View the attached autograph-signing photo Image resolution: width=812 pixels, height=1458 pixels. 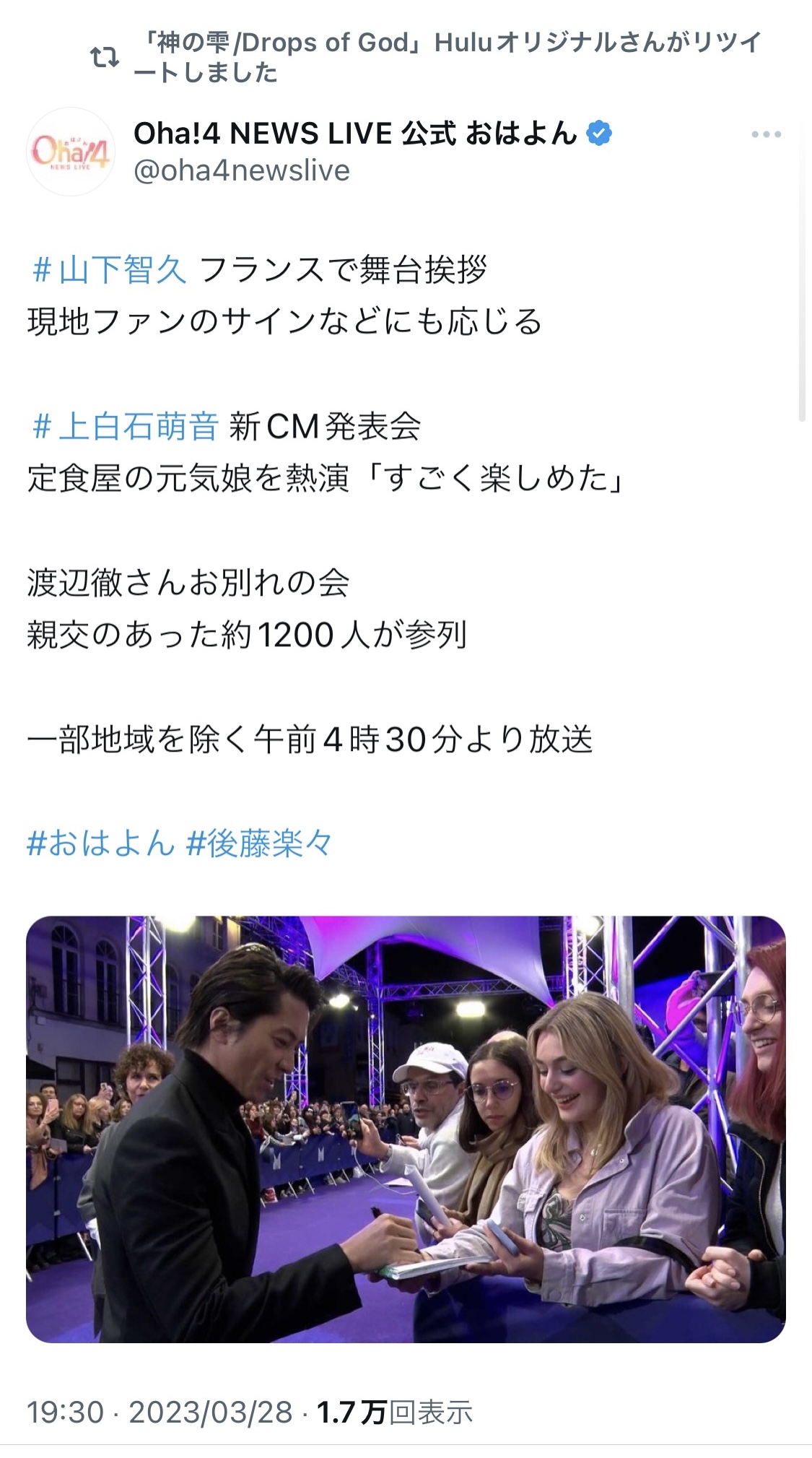406,1129
